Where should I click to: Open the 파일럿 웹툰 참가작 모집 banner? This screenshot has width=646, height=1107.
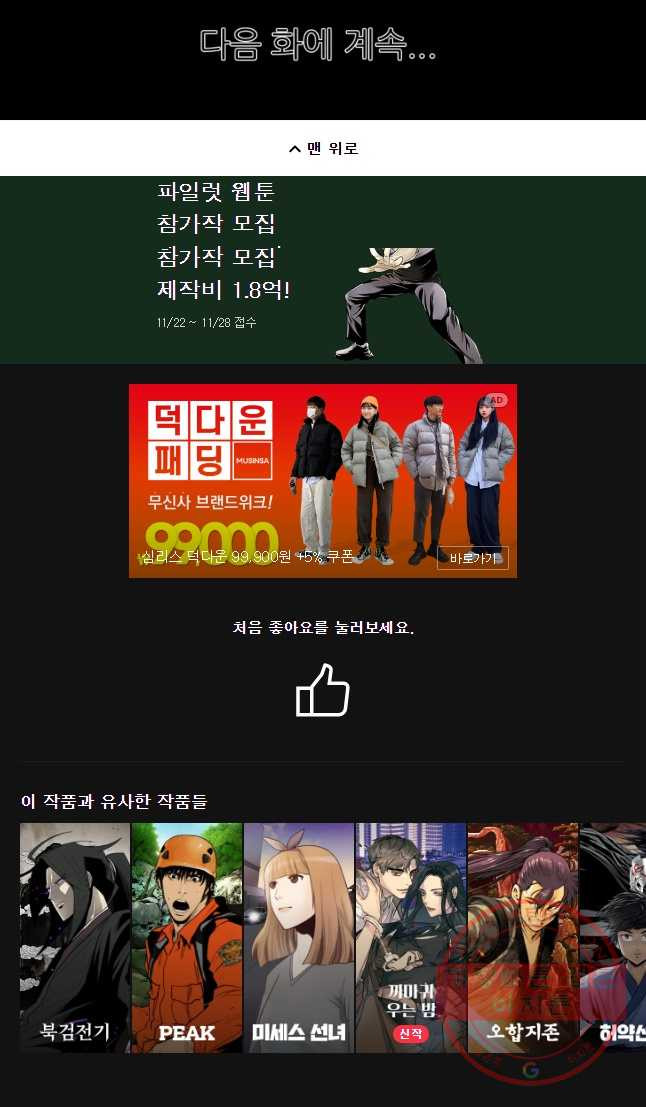pyautogui.click(x=323, y=270)
